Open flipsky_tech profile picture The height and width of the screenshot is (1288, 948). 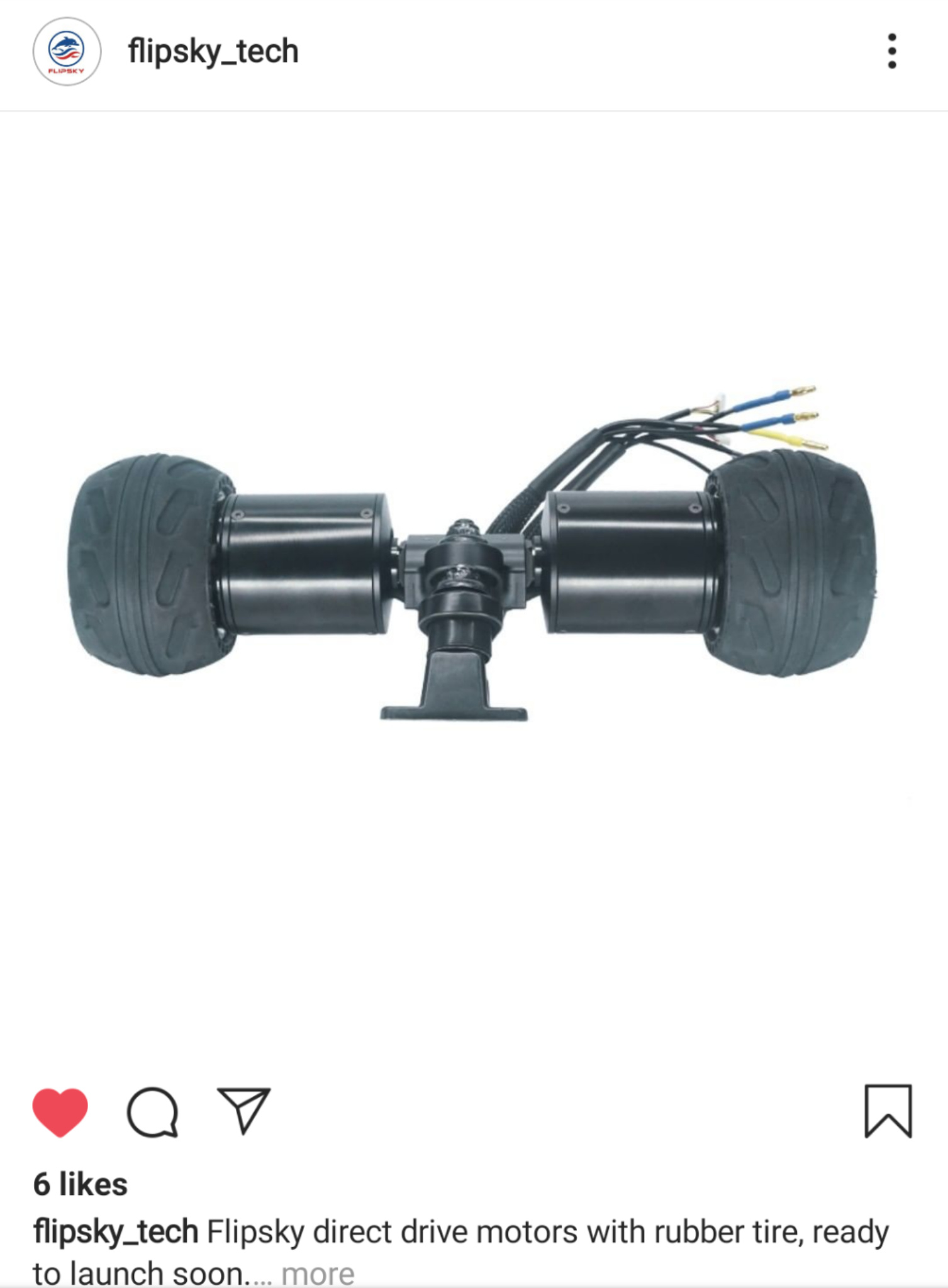(x=67, y=52)
